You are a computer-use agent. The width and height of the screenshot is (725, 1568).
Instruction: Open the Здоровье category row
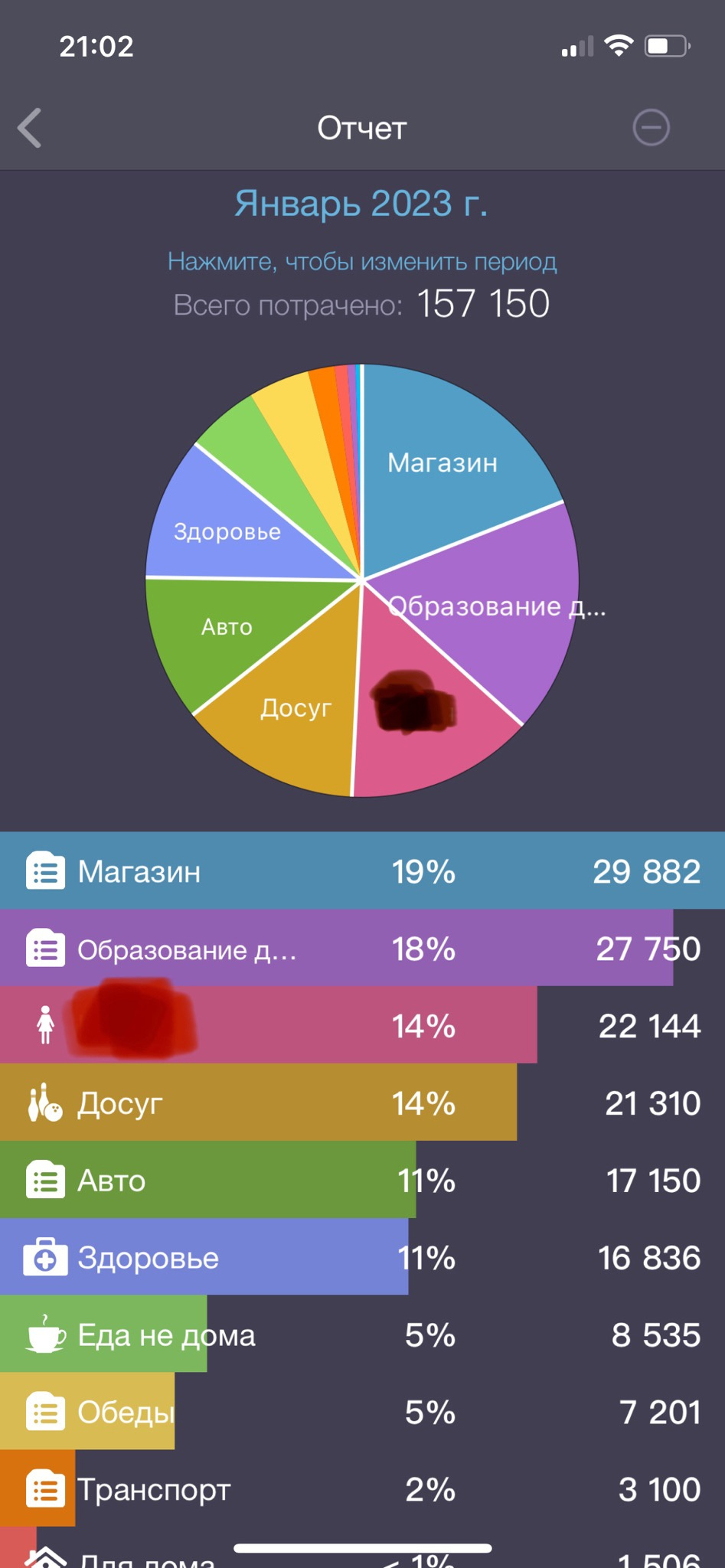[362, 1258]
